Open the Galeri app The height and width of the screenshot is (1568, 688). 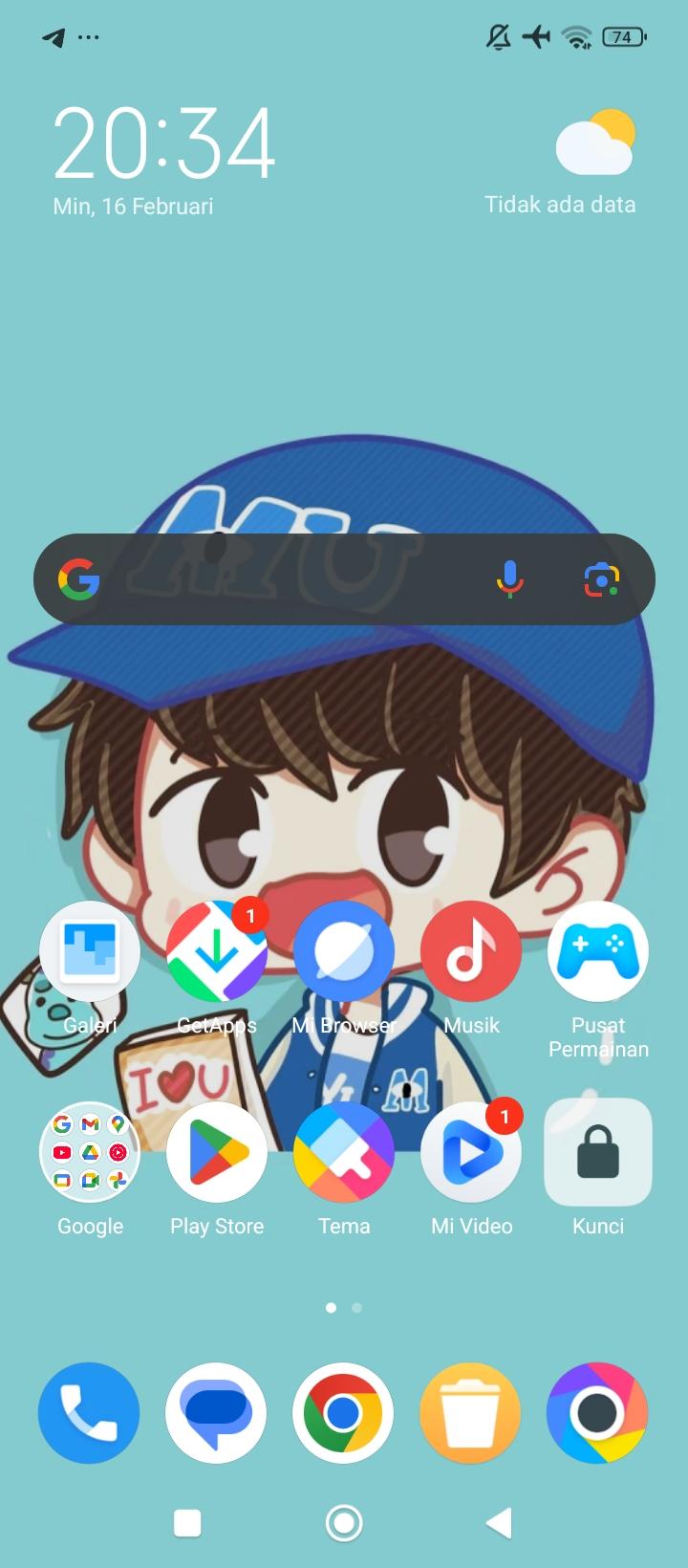[90, 952]
